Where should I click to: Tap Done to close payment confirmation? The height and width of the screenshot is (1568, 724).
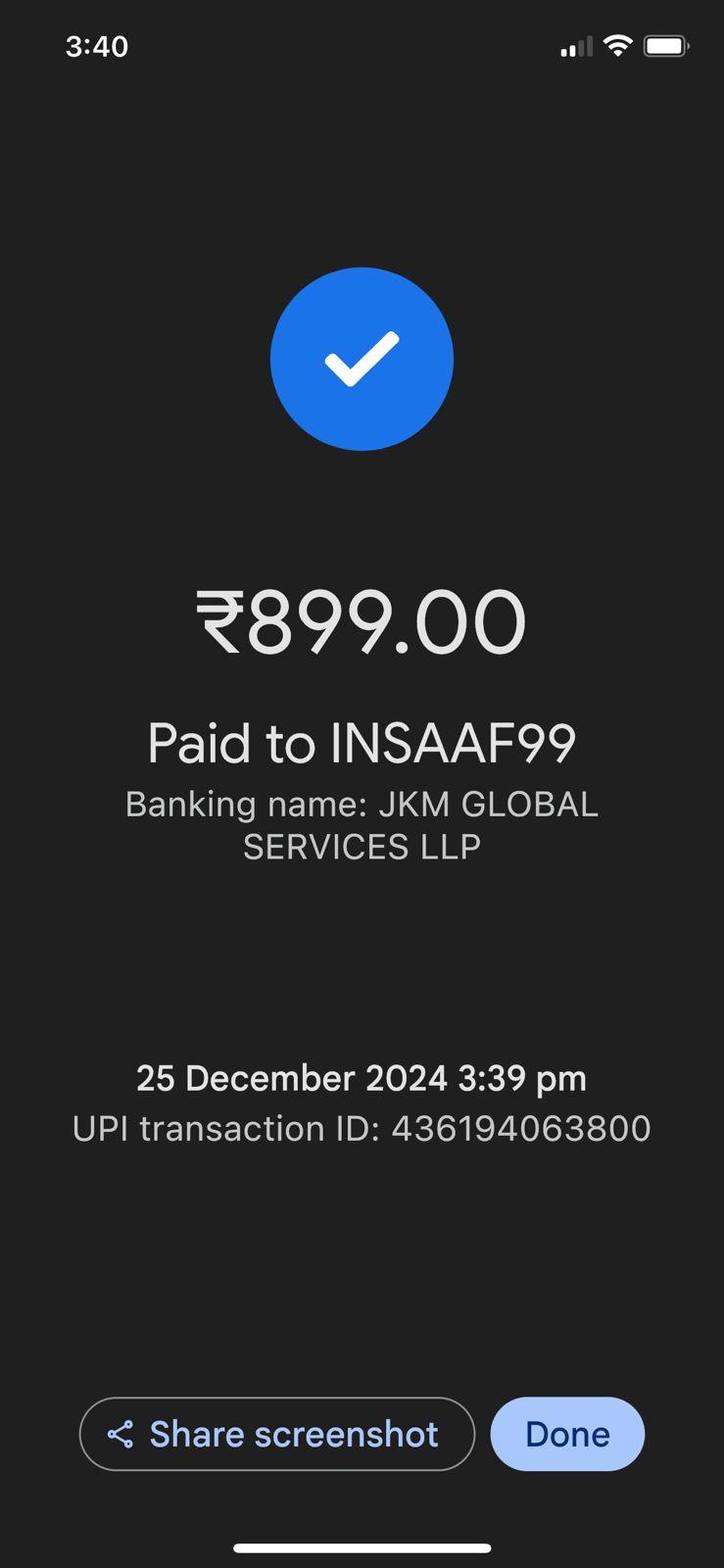click(x=567, y=1434)
